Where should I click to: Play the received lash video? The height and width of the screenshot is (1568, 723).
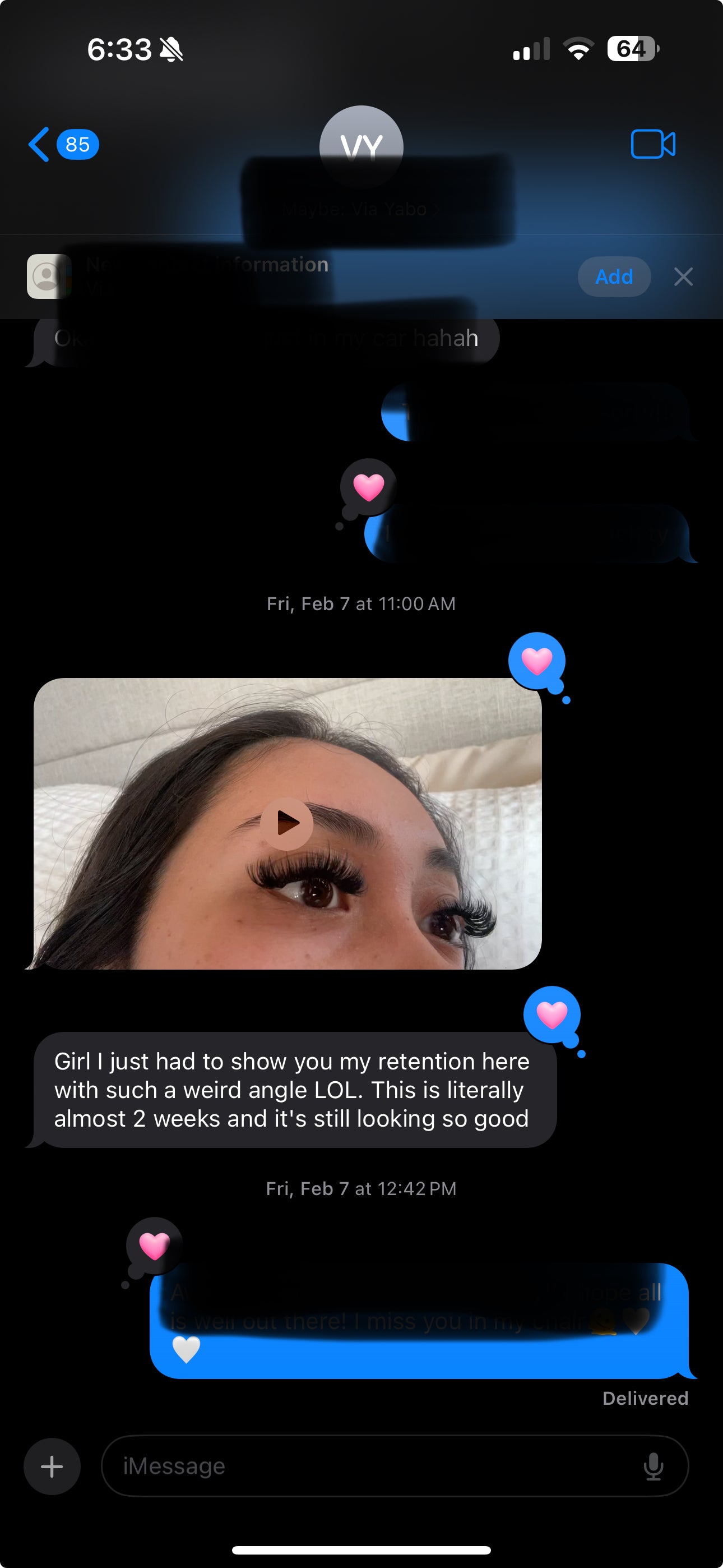coord(288,823)
